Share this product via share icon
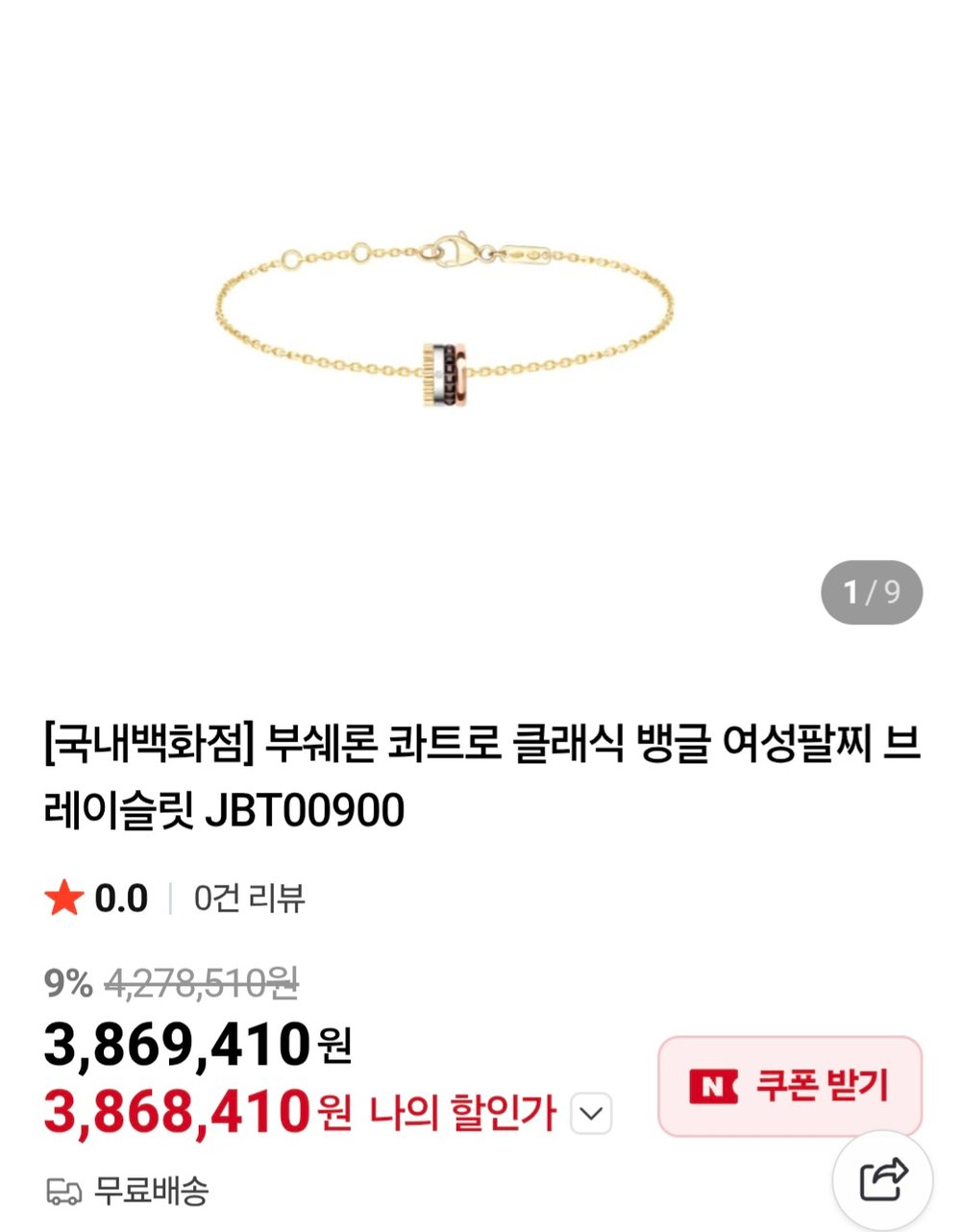This screenshot has height=1232, width=961. pyautogui.click(x=882, y=1180)
